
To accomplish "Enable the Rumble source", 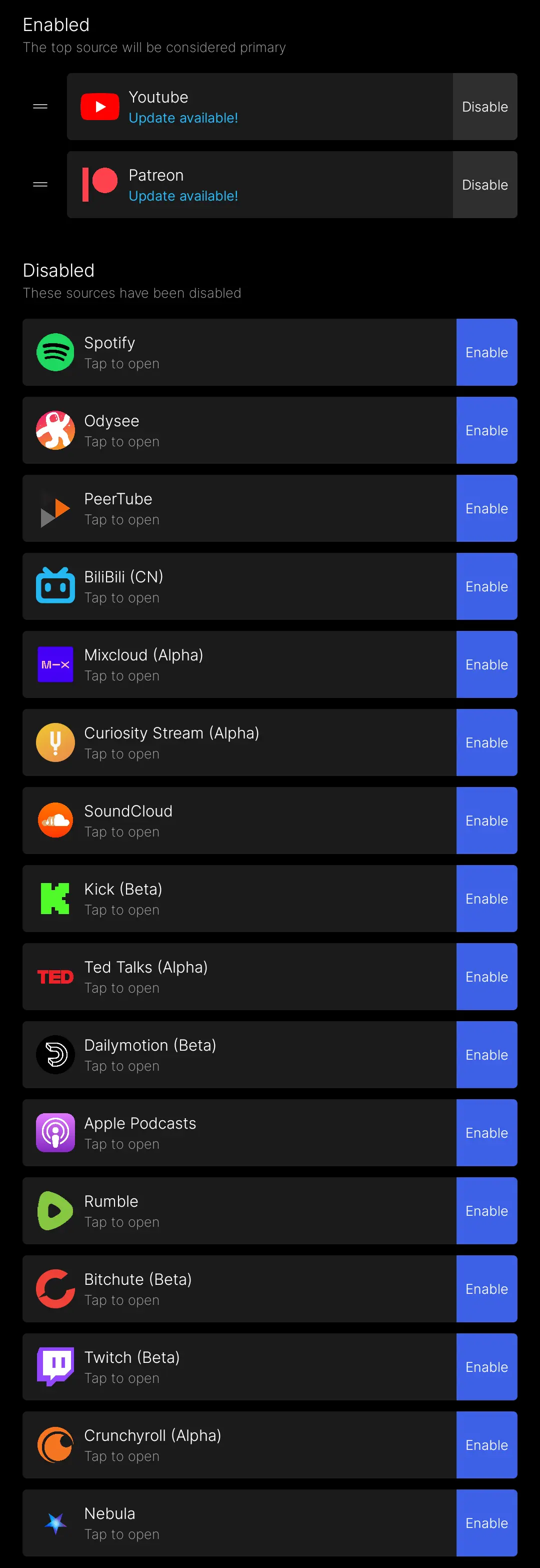I will pyautogui.click(x=486, y=1211).
